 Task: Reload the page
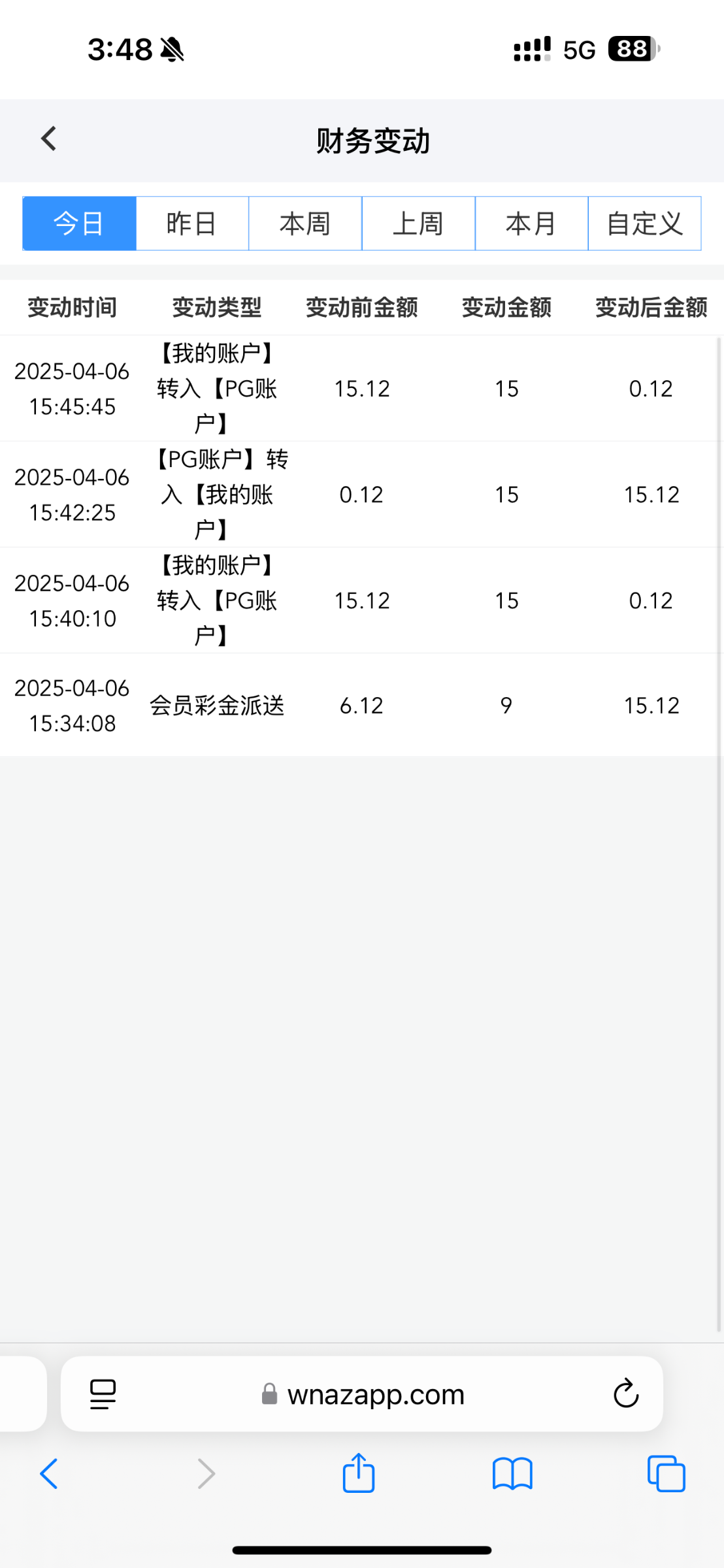pyautogui.click(x=625, y=1394)
